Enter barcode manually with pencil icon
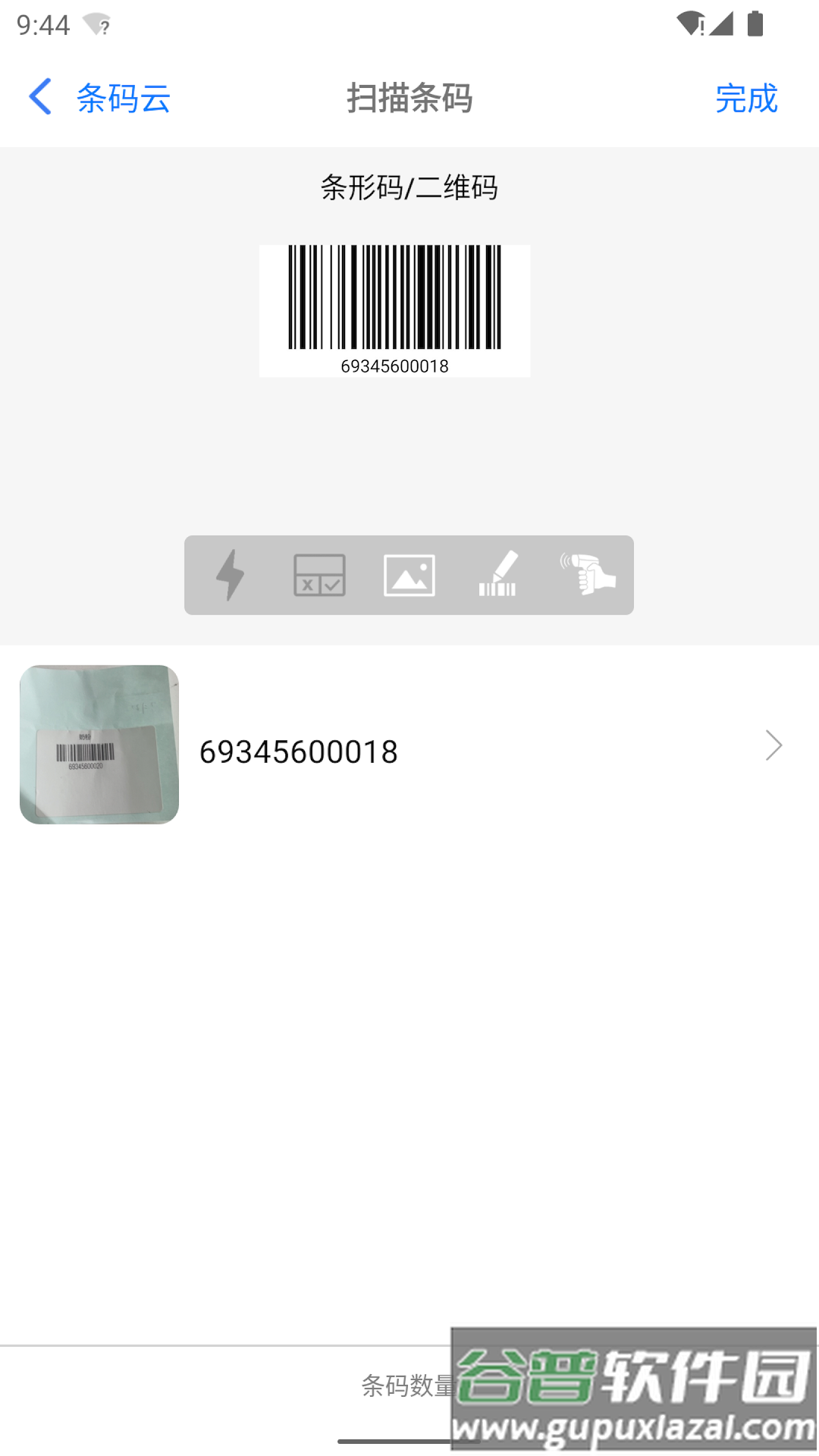The image size is (819, 1456). point(498,575)
